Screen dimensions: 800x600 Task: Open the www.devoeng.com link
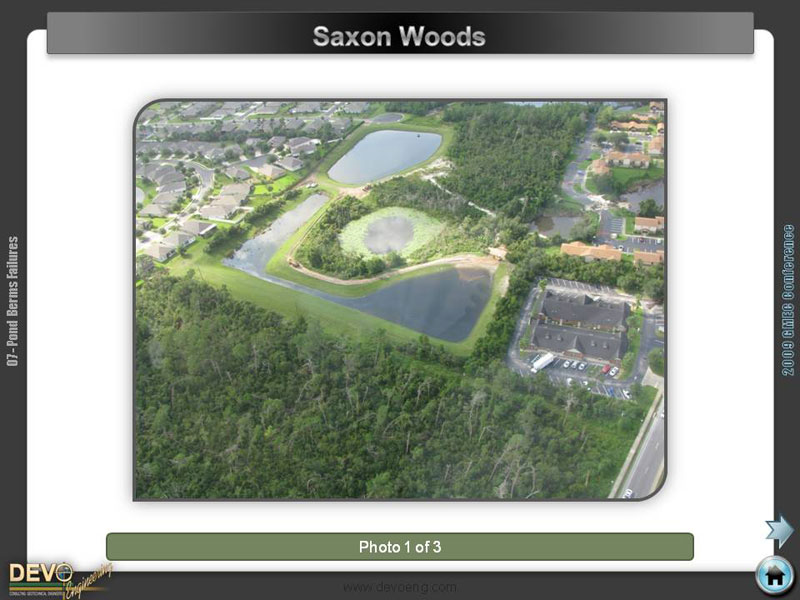pos(400,587)
